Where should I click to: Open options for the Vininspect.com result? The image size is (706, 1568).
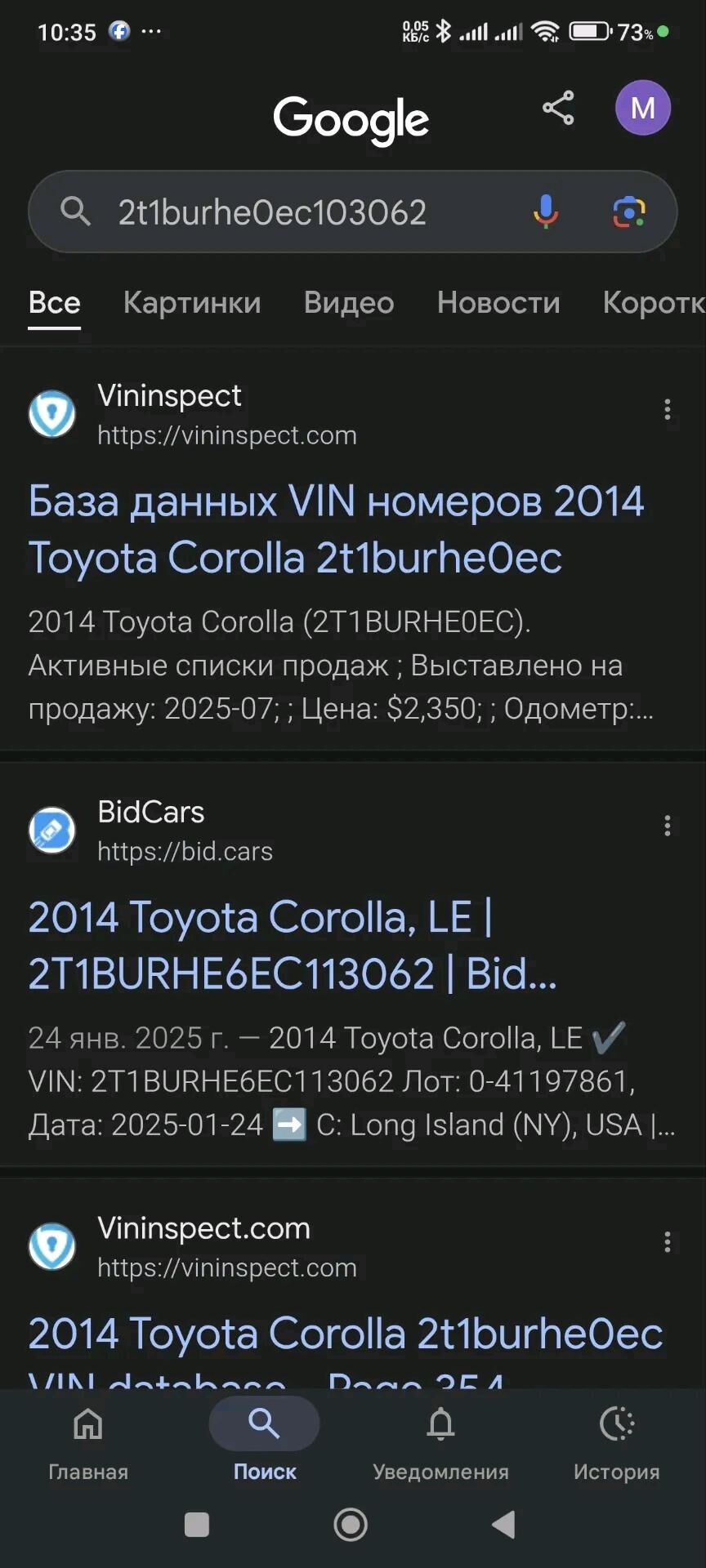click(x=668, y=1242)
